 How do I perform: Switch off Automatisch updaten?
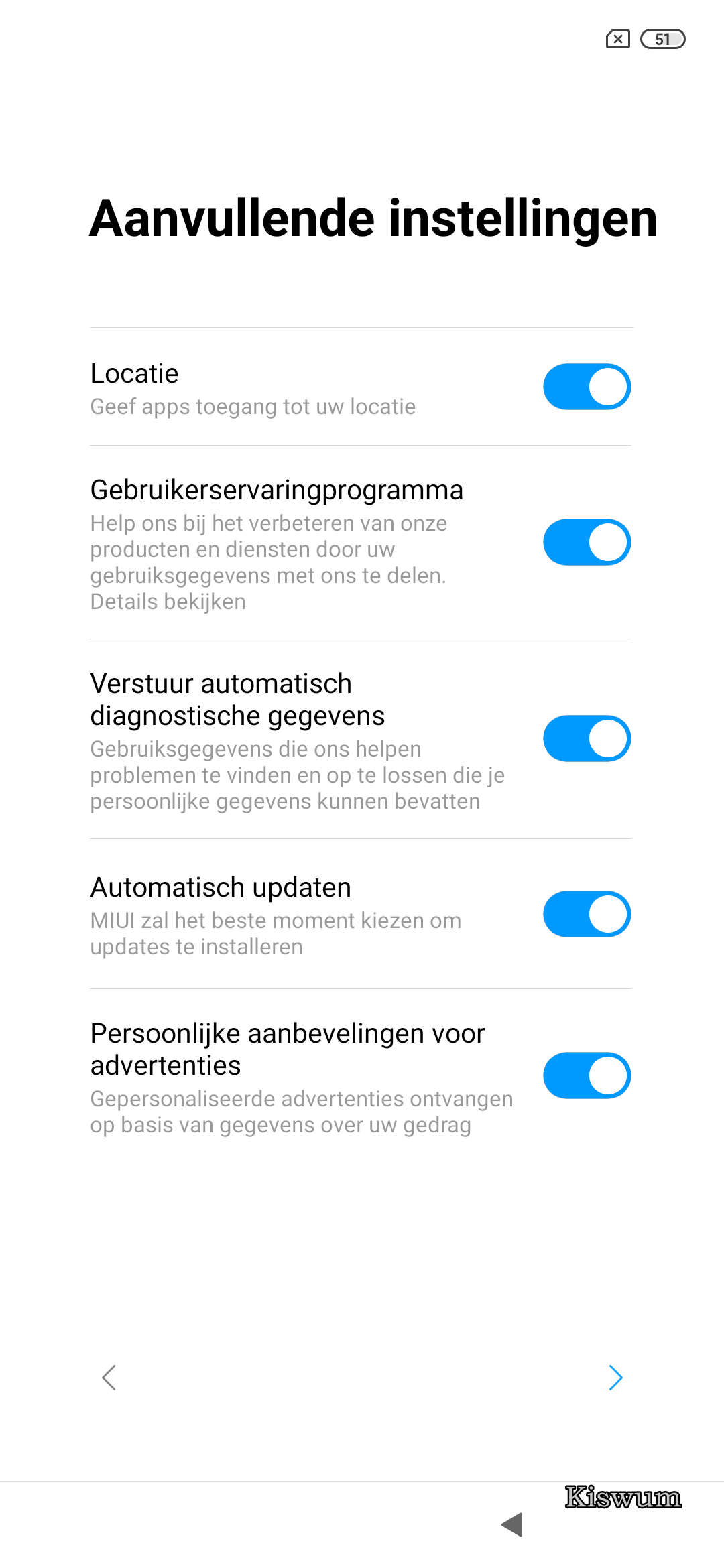(587, 914)
